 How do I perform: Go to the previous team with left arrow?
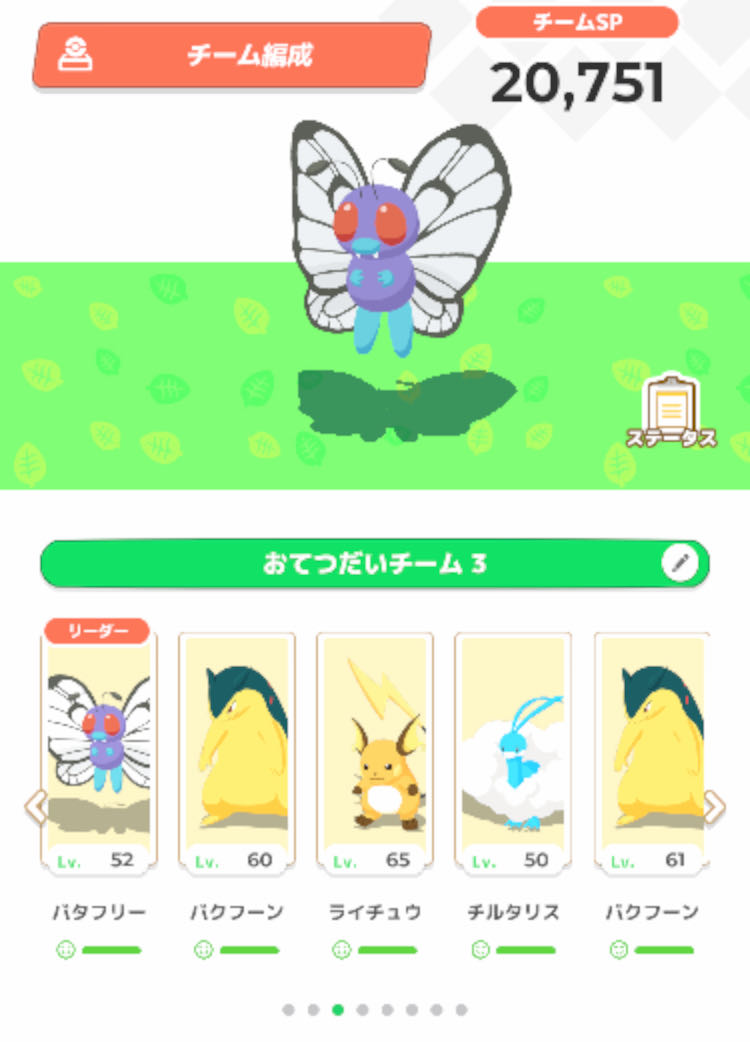[x=35, y=806]
